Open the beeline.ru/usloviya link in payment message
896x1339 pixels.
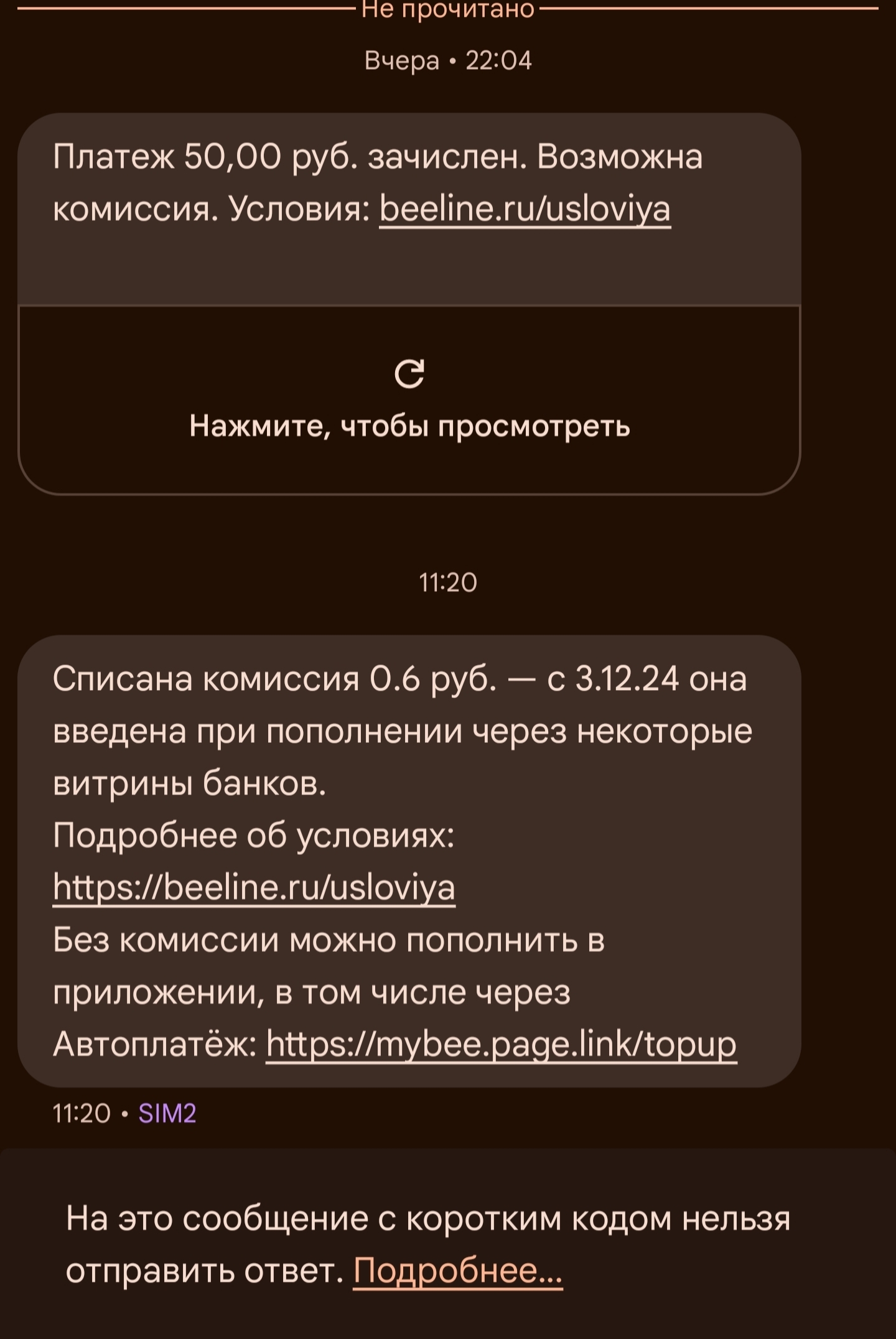tap(525, 209)
